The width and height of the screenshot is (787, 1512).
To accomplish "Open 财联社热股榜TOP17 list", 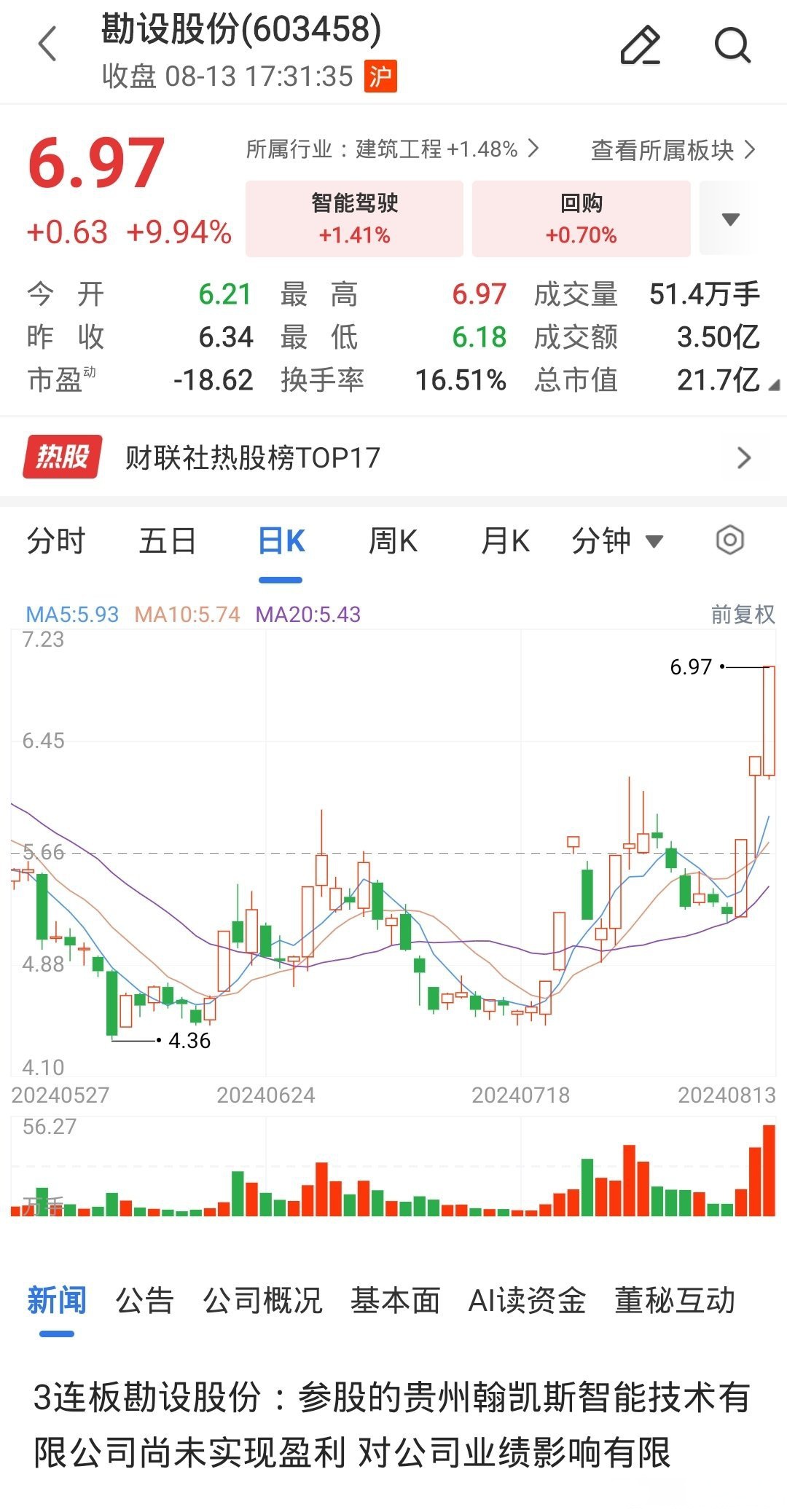I will [254, 457].
